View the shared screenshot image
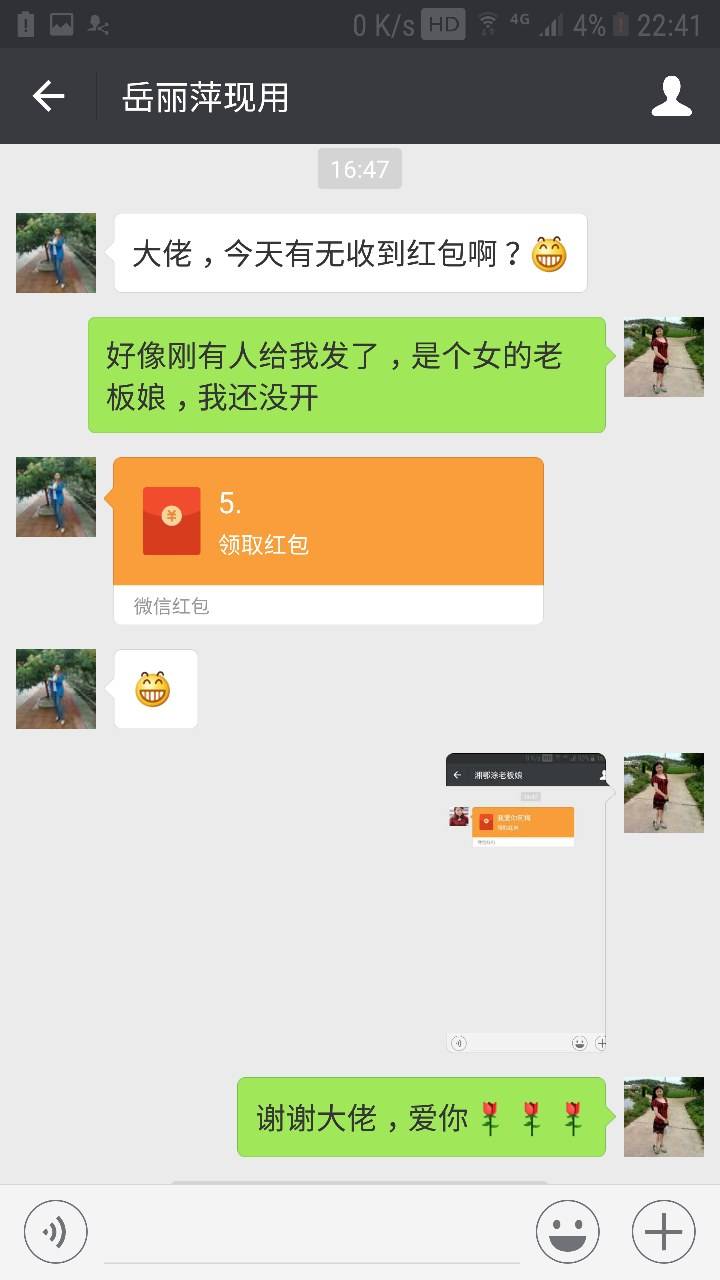 click(526, 902)
